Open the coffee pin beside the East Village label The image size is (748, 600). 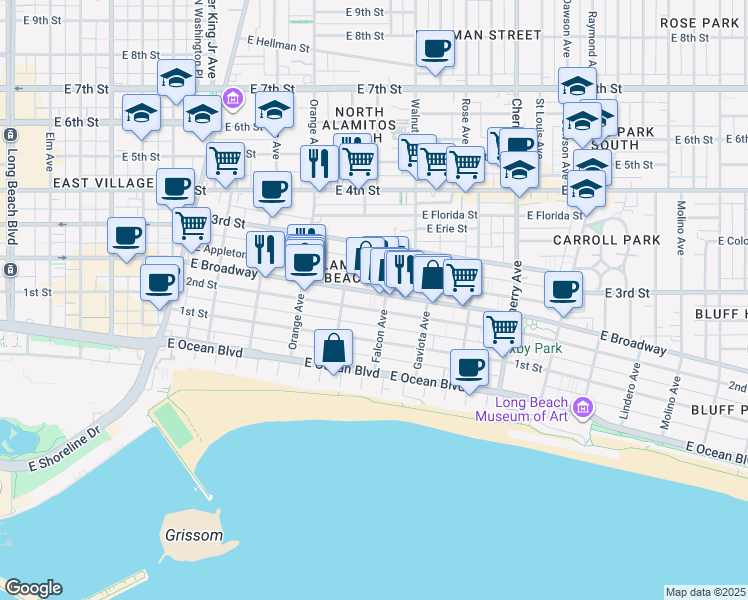(176, 186)
